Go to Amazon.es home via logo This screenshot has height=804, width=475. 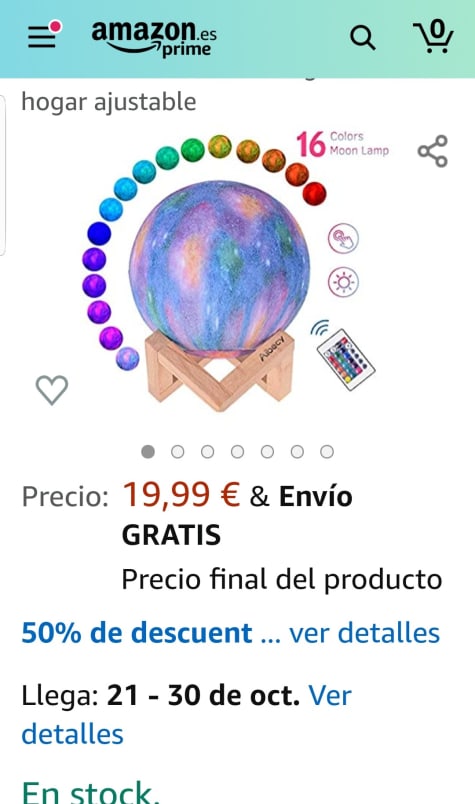tap(154, 39)
